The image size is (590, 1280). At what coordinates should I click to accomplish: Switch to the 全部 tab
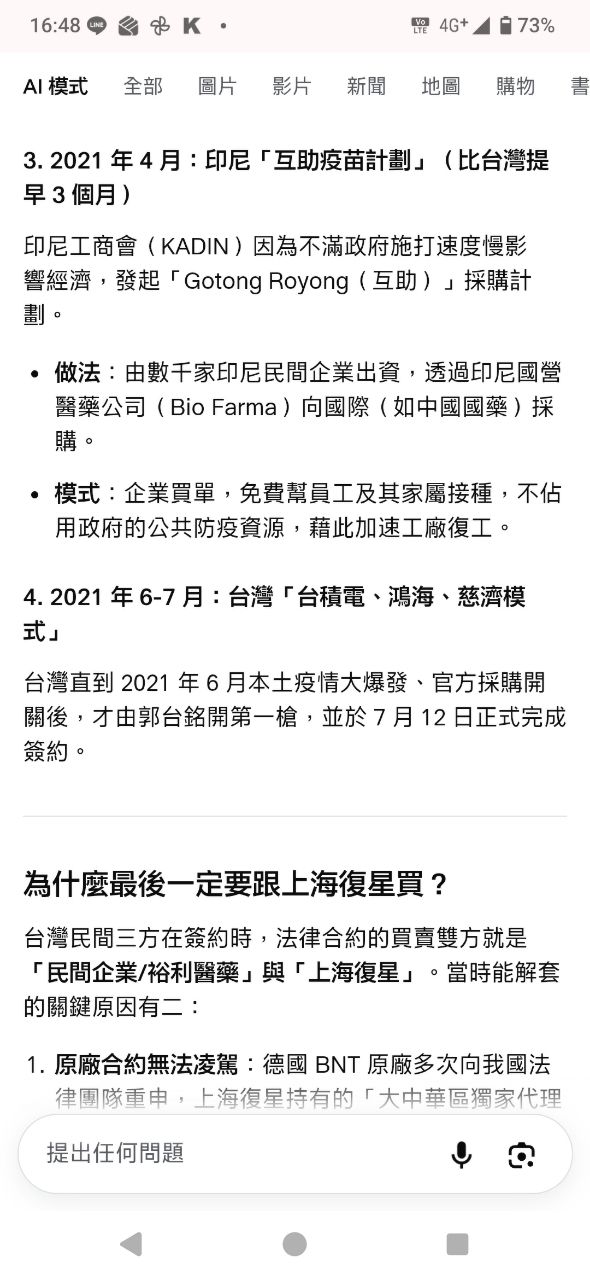143,87
